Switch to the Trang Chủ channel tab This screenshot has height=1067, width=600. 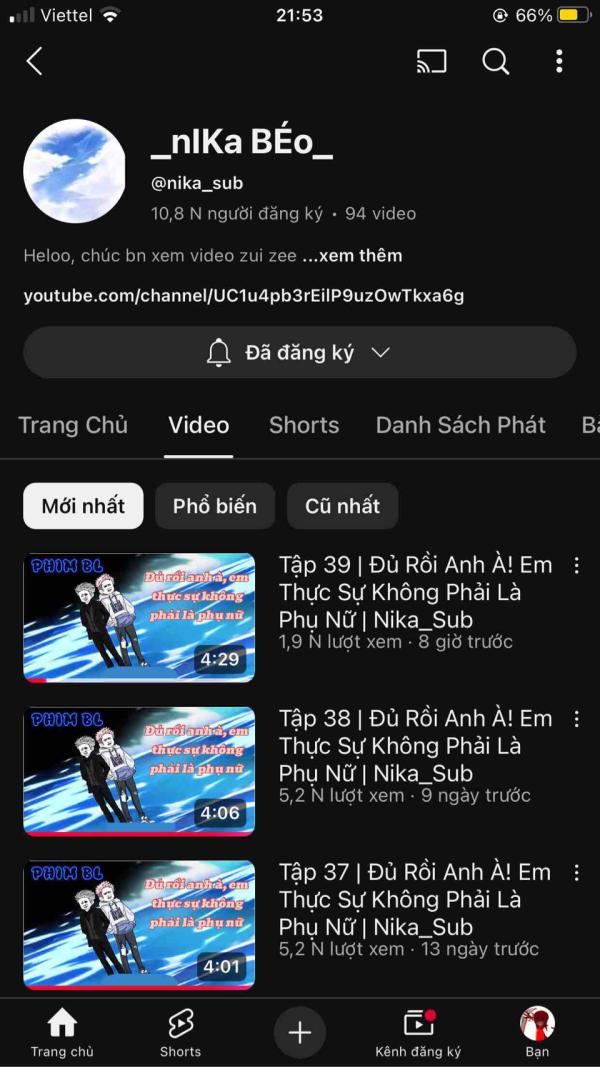(73, 425)
